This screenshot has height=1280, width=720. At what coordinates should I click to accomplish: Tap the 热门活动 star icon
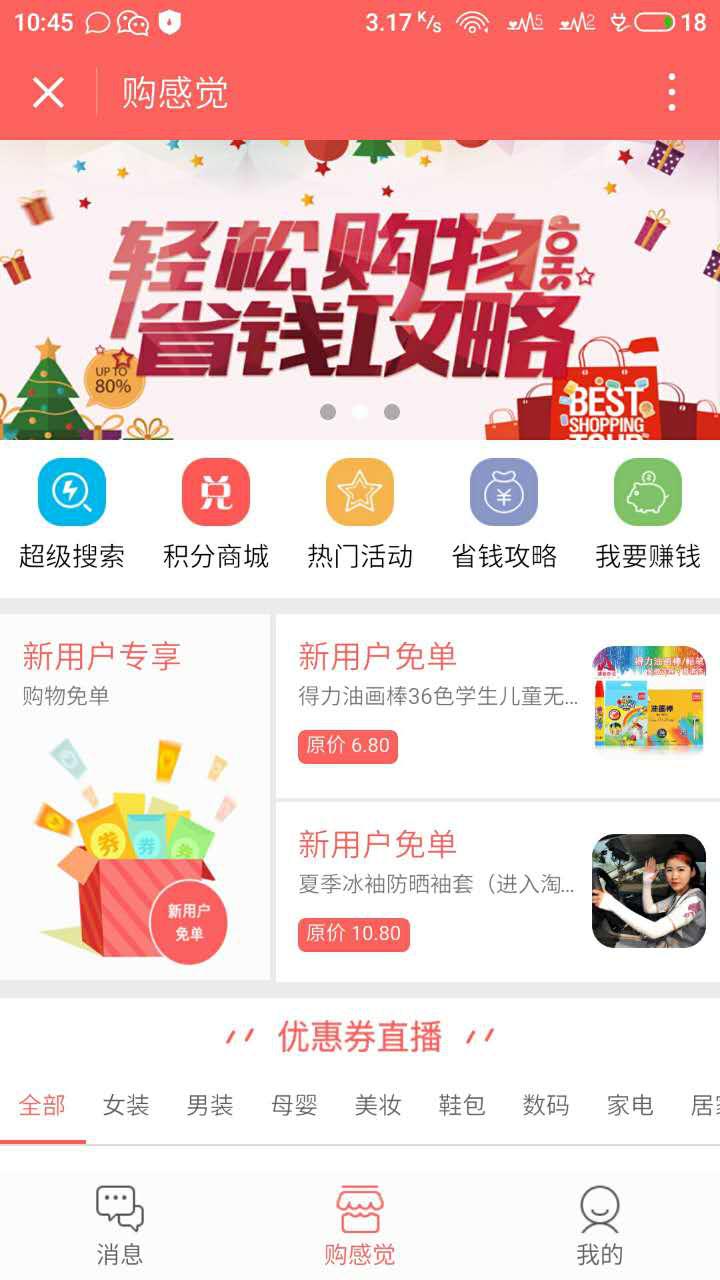361,492
